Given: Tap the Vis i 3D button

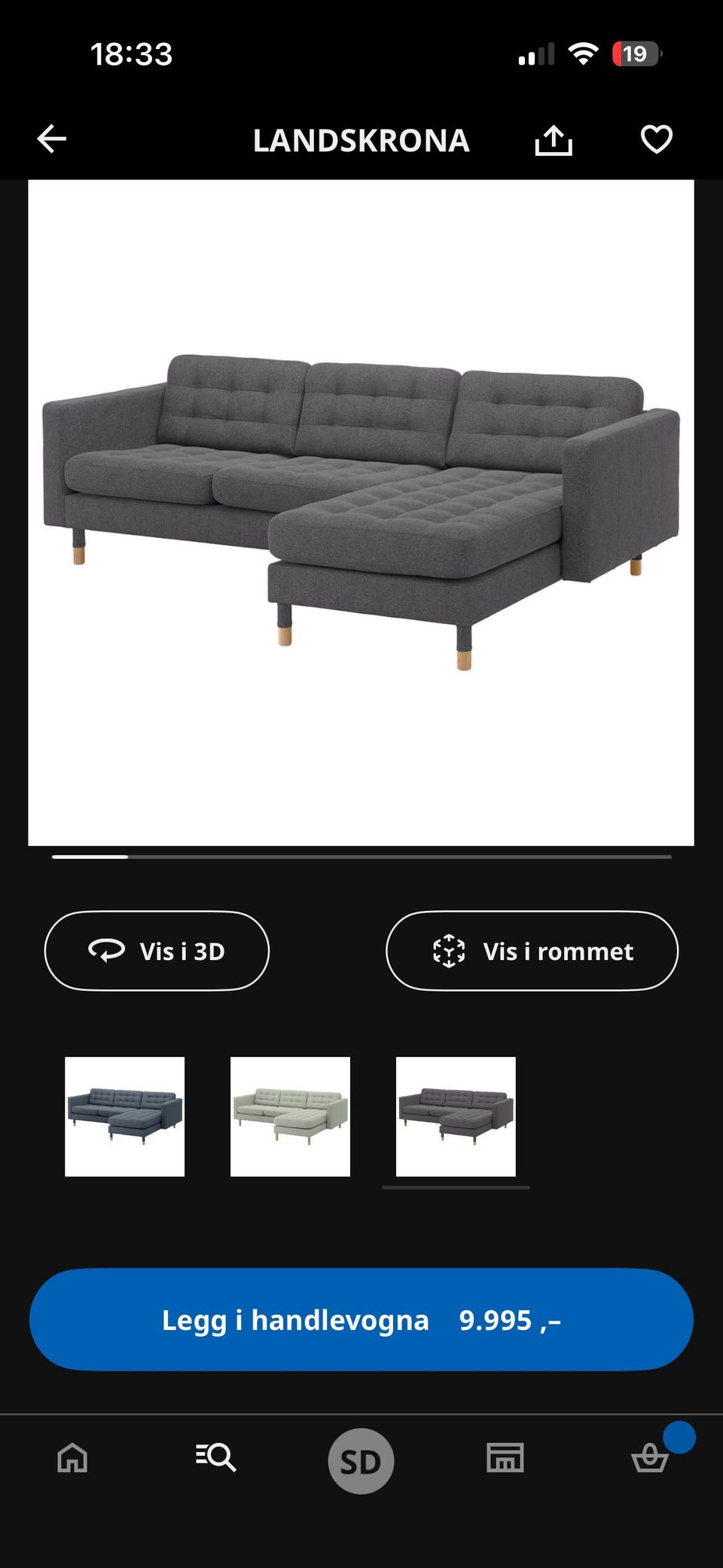Looking at the screenshot, I should [x=157, y=951].
